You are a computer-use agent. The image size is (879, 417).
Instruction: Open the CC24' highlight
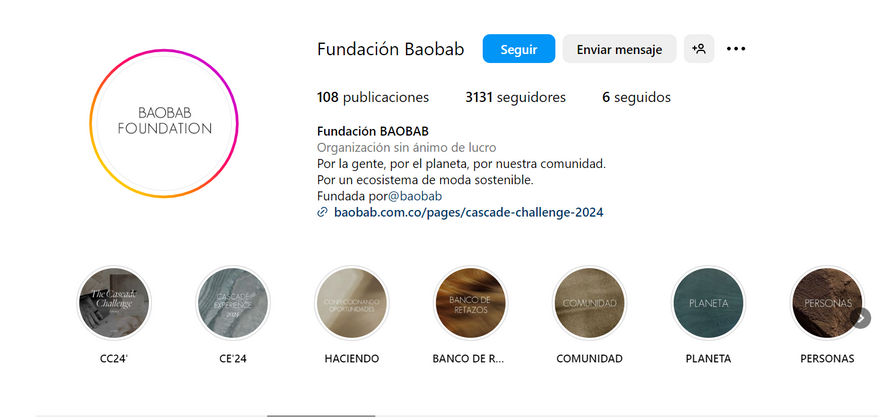coord(114,303)
